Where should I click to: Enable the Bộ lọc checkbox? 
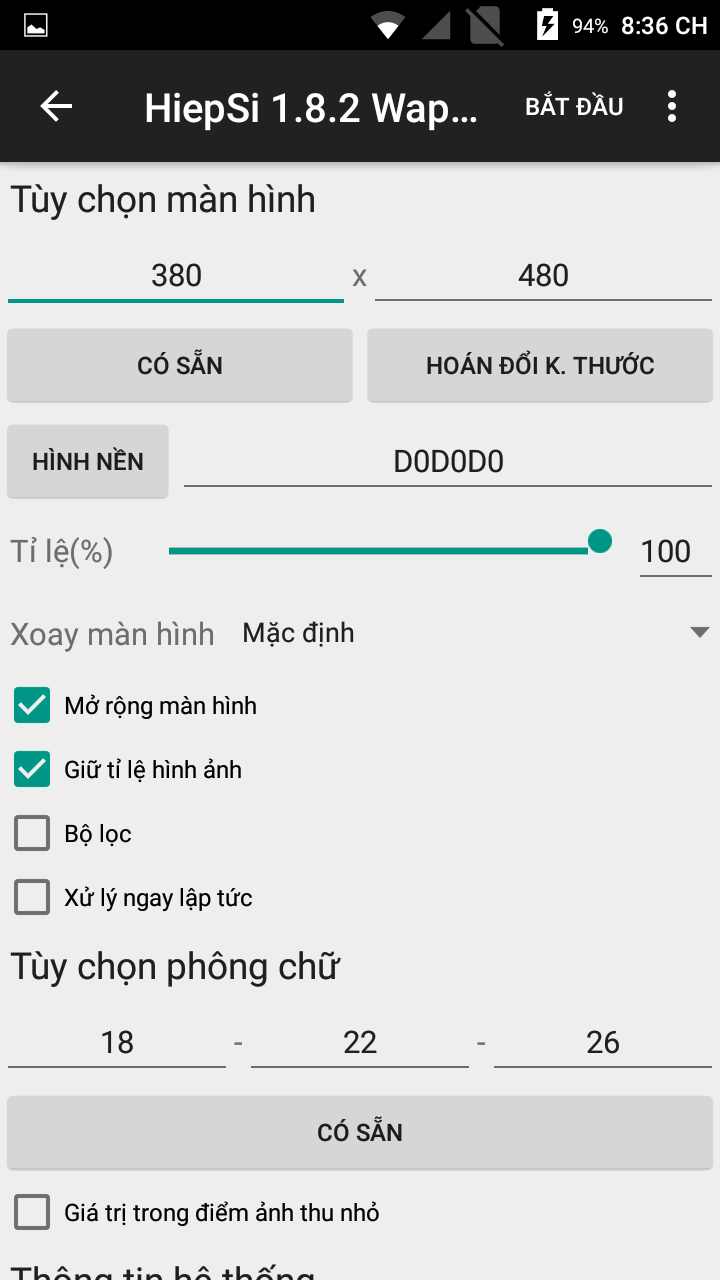(x=32, y=834)
